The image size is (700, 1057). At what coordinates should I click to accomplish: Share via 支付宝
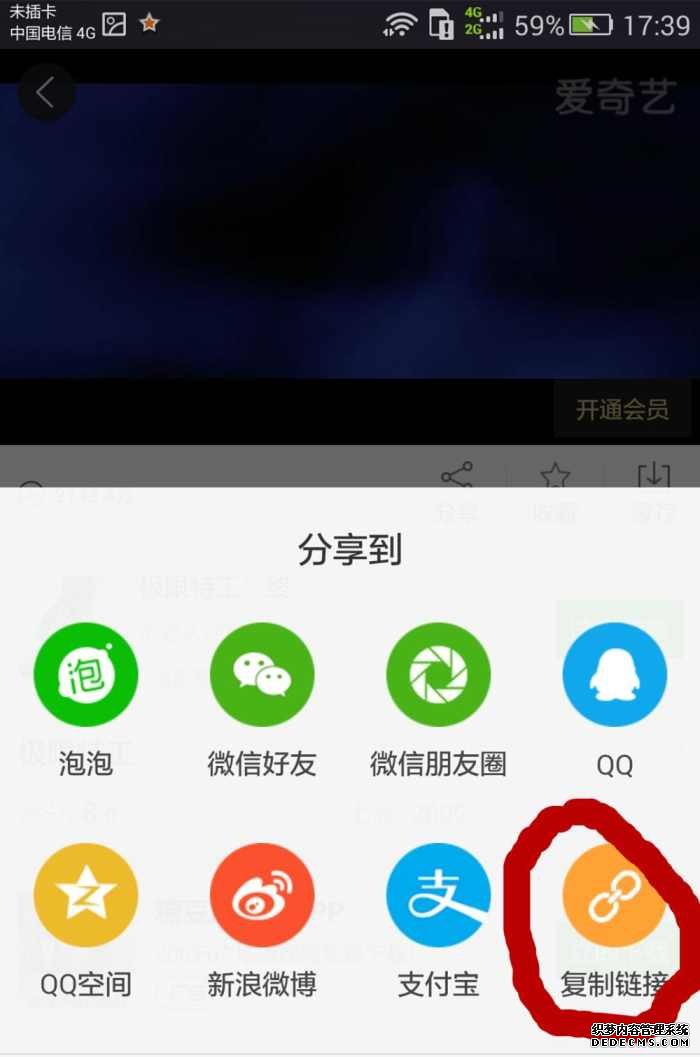(438, 895)
